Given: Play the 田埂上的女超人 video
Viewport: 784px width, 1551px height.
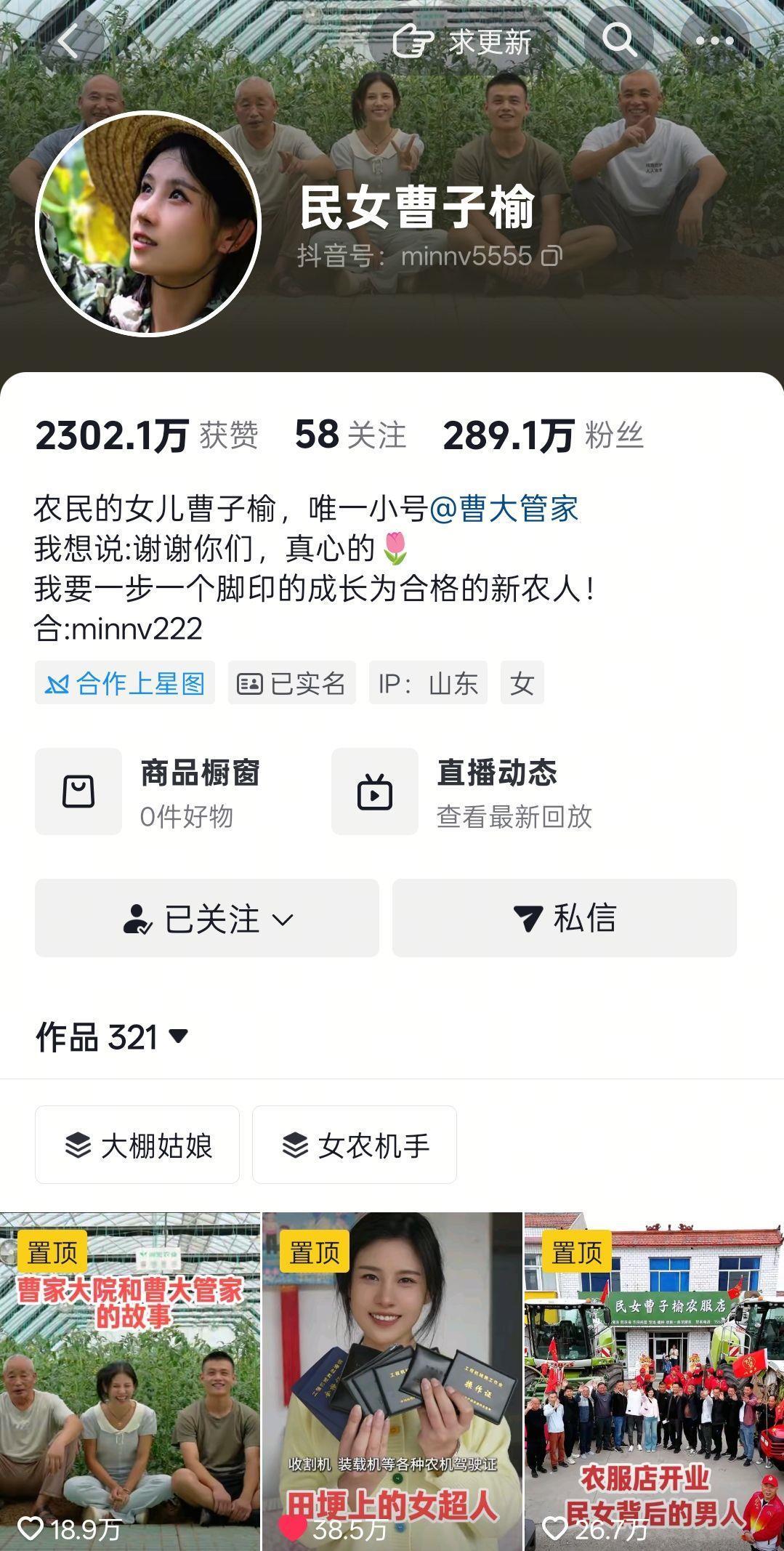Looking at the screenshot, I should tap(392, 1381).
